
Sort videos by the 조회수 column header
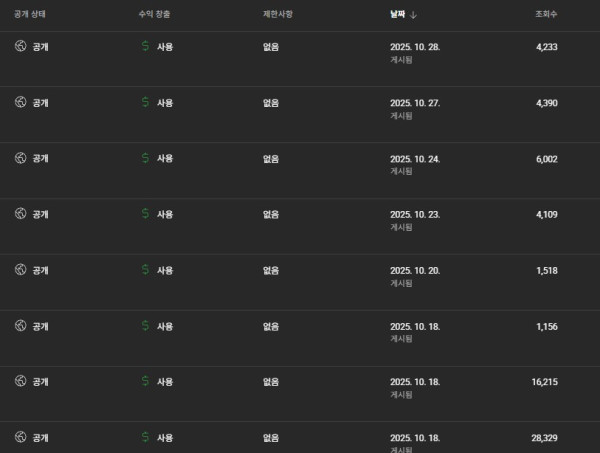[545, 15]
